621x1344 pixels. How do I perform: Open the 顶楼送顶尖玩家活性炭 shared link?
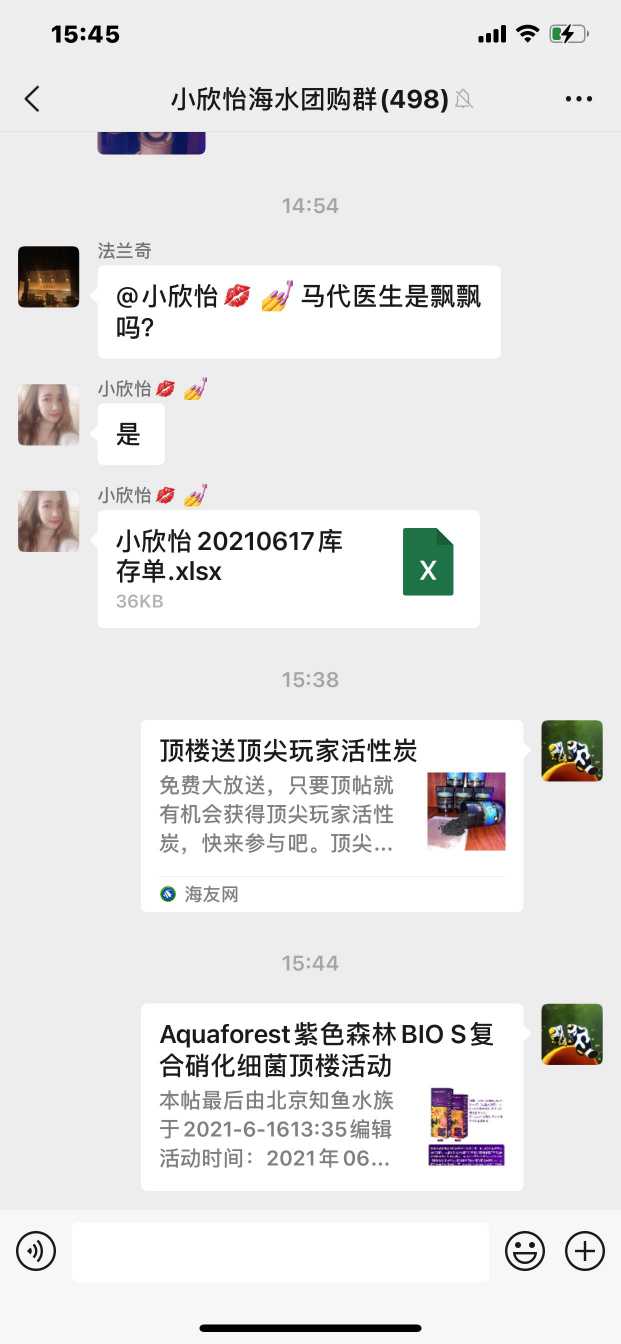(x=331, y=815)
